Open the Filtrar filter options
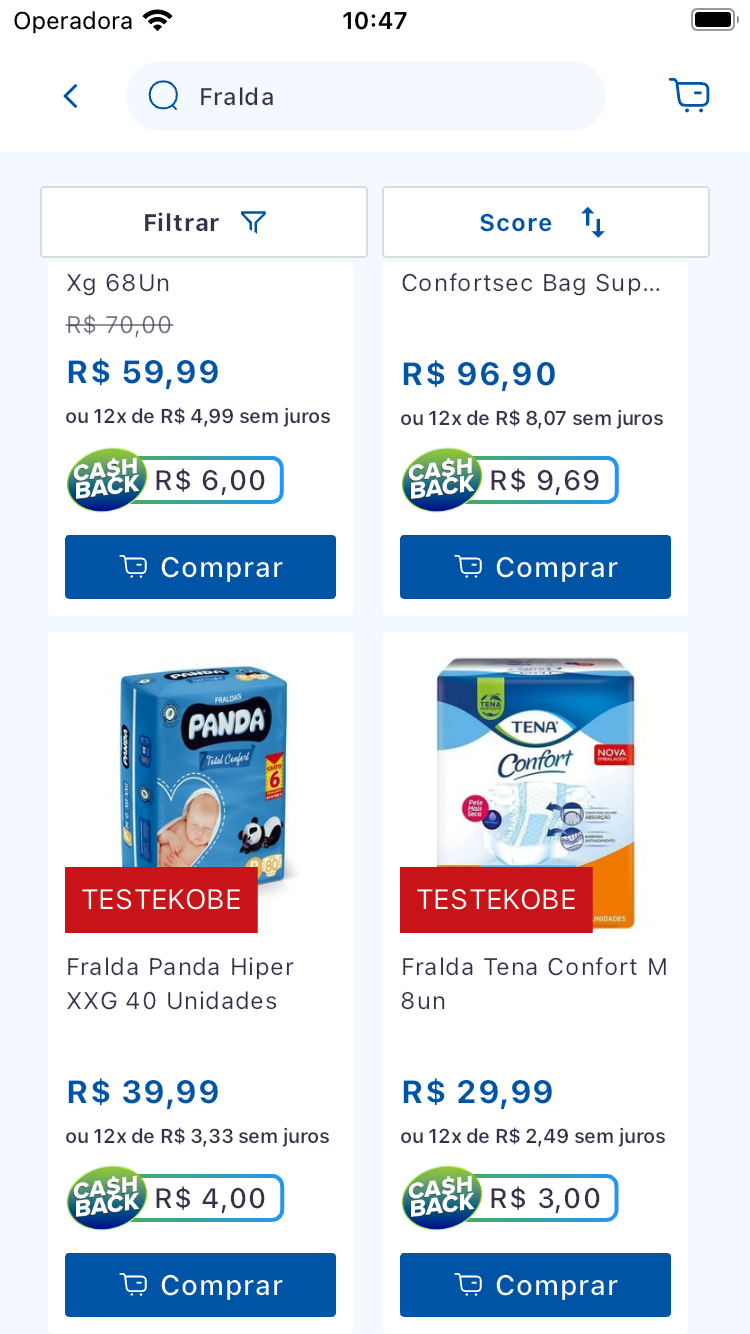 tap(204, 222)
